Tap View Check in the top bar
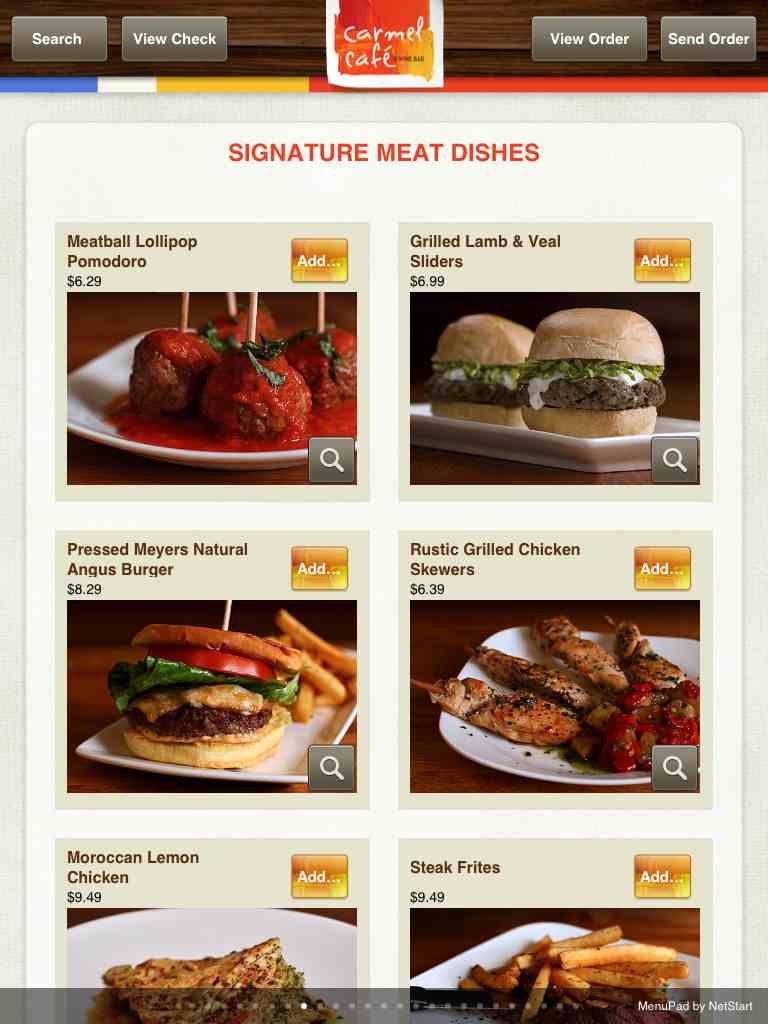The height and width of the screenshot is (1024, 768). pos(174,39)
